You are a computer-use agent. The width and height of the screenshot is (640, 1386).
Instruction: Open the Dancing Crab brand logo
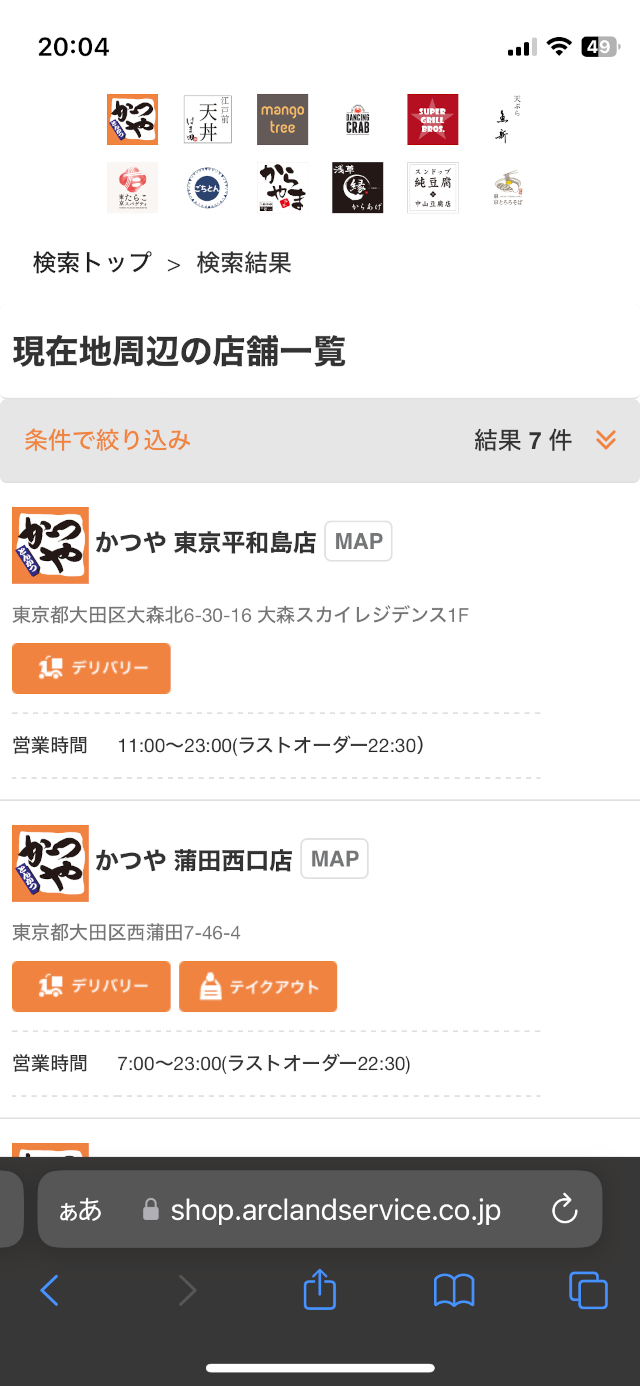(357, 120)
